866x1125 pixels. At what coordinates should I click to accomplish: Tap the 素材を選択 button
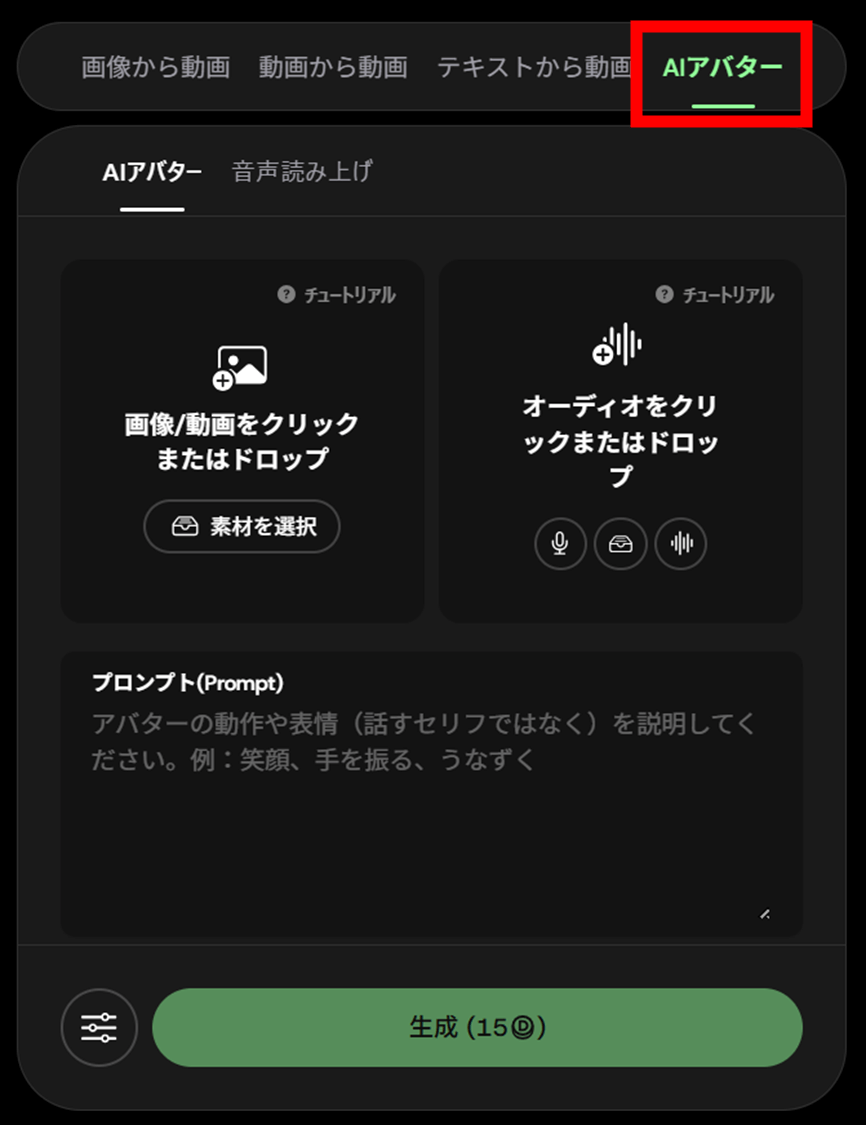(x=242, y=527)
